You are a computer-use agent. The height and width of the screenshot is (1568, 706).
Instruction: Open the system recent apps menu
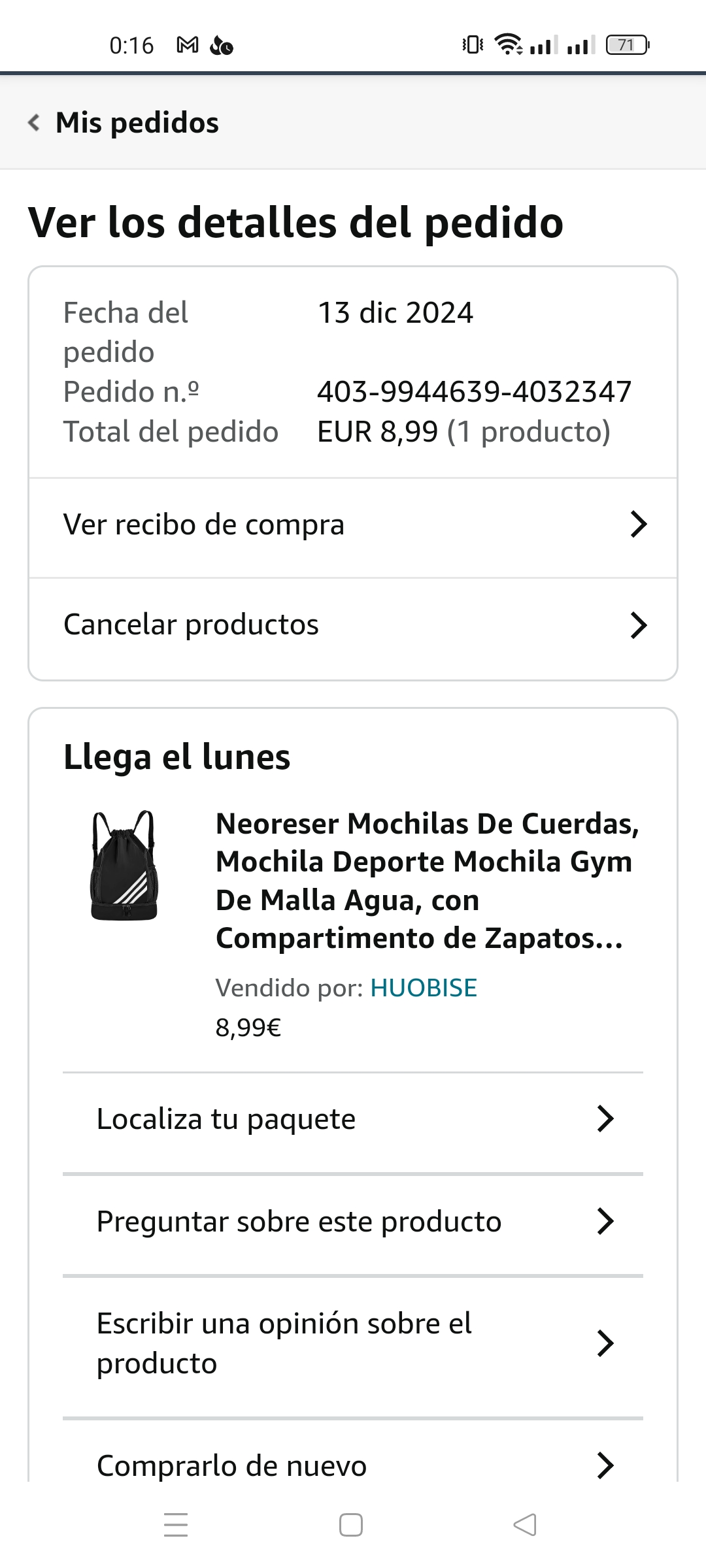click(x=176, y=1525)
